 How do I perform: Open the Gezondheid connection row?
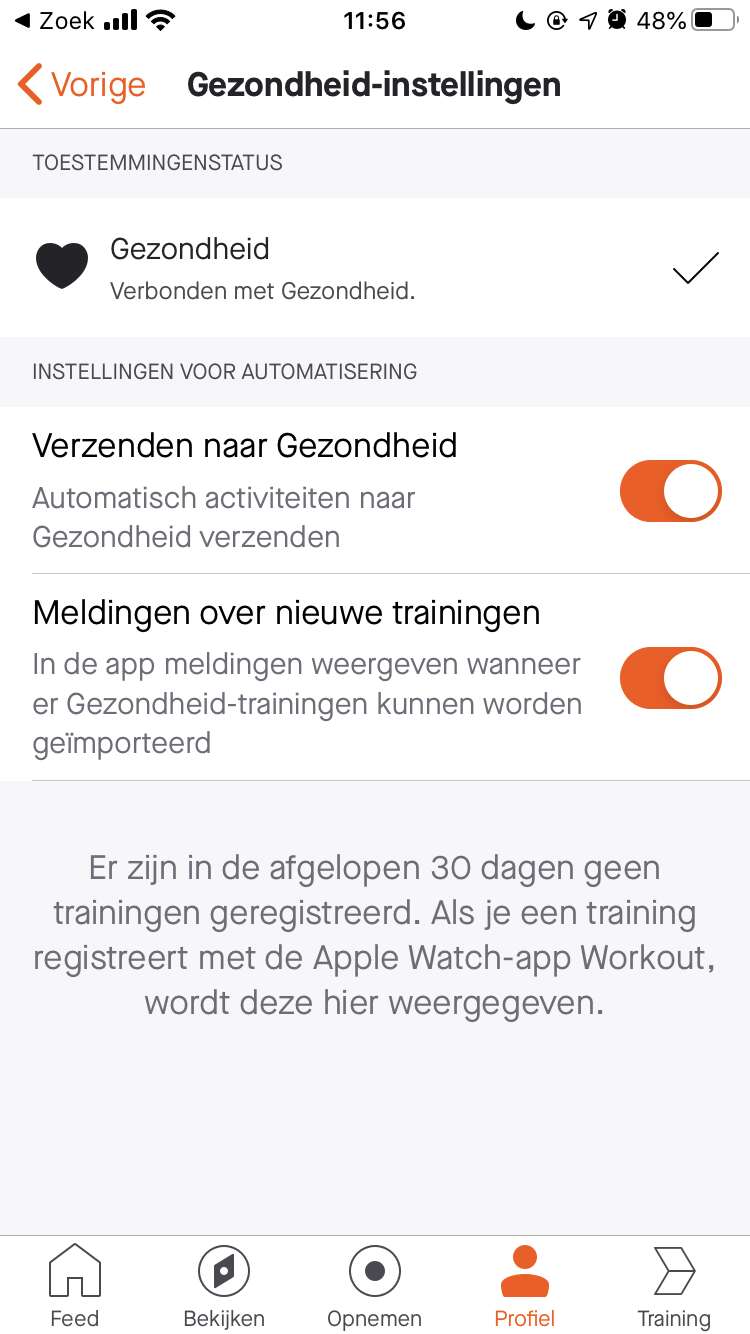[x=375, y=268]
